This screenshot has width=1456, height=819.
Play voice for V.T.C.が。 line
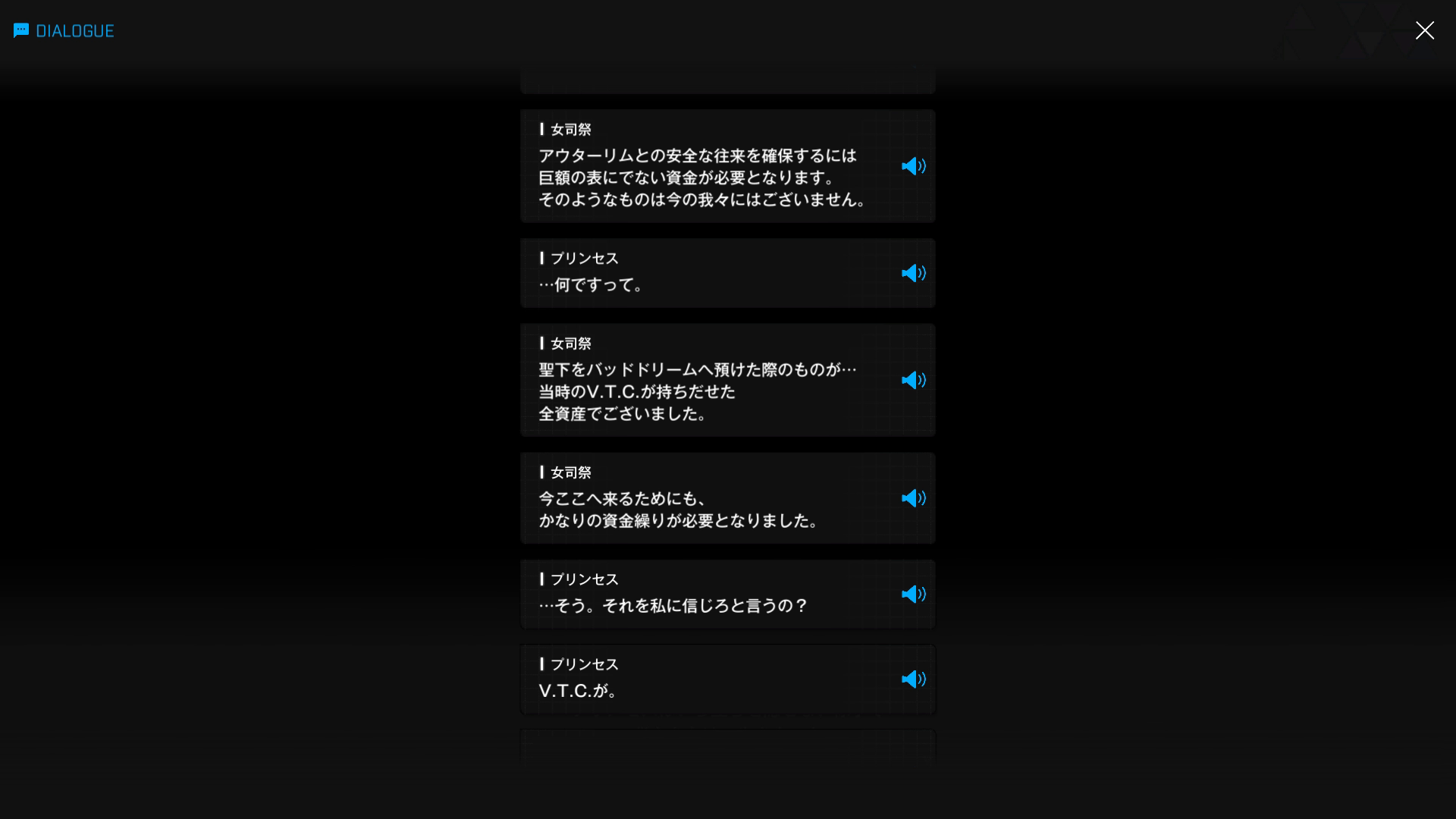click(x=913, y=679)
